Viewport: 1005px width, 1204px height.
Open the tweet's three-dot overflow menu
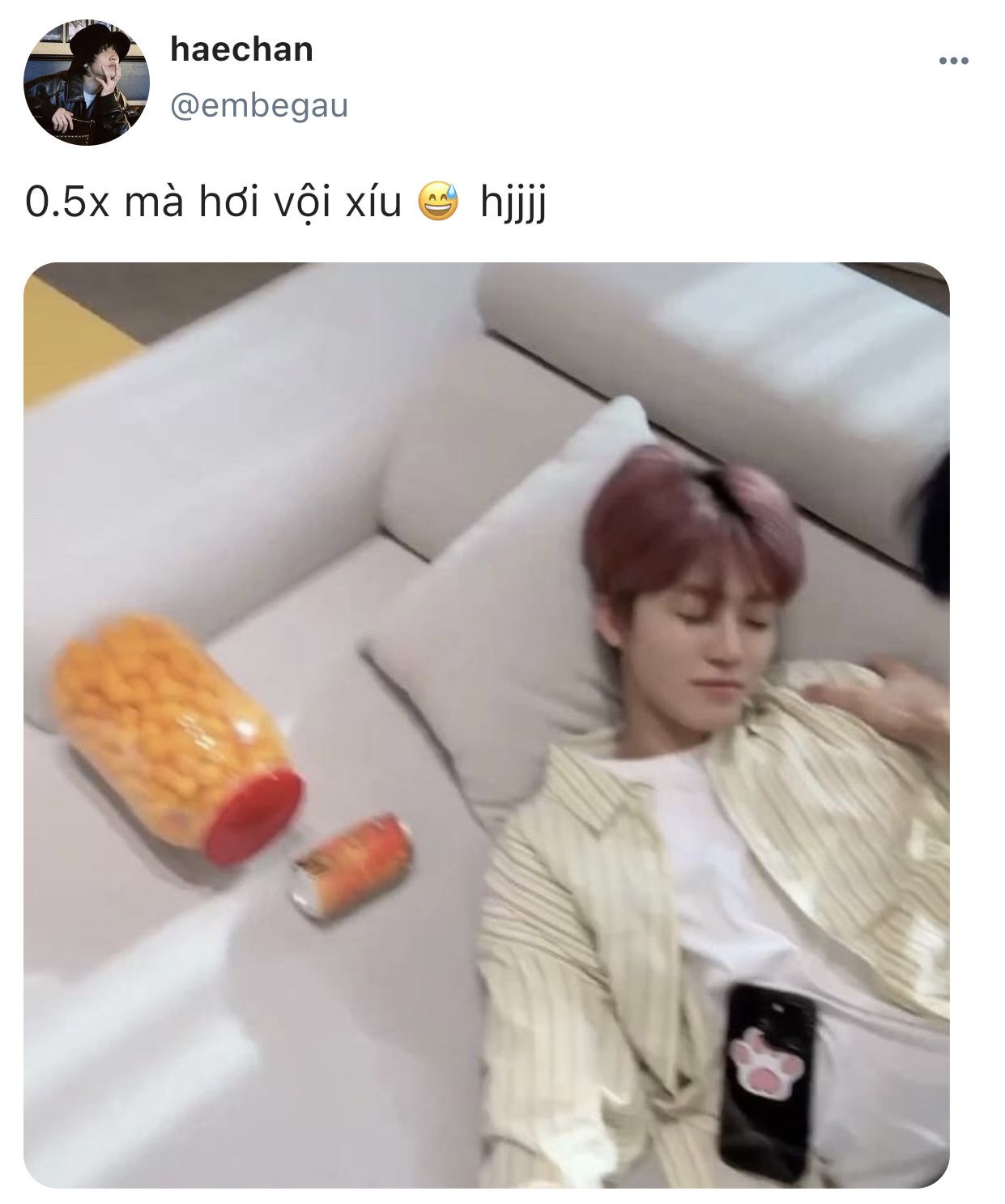point(953,61)
